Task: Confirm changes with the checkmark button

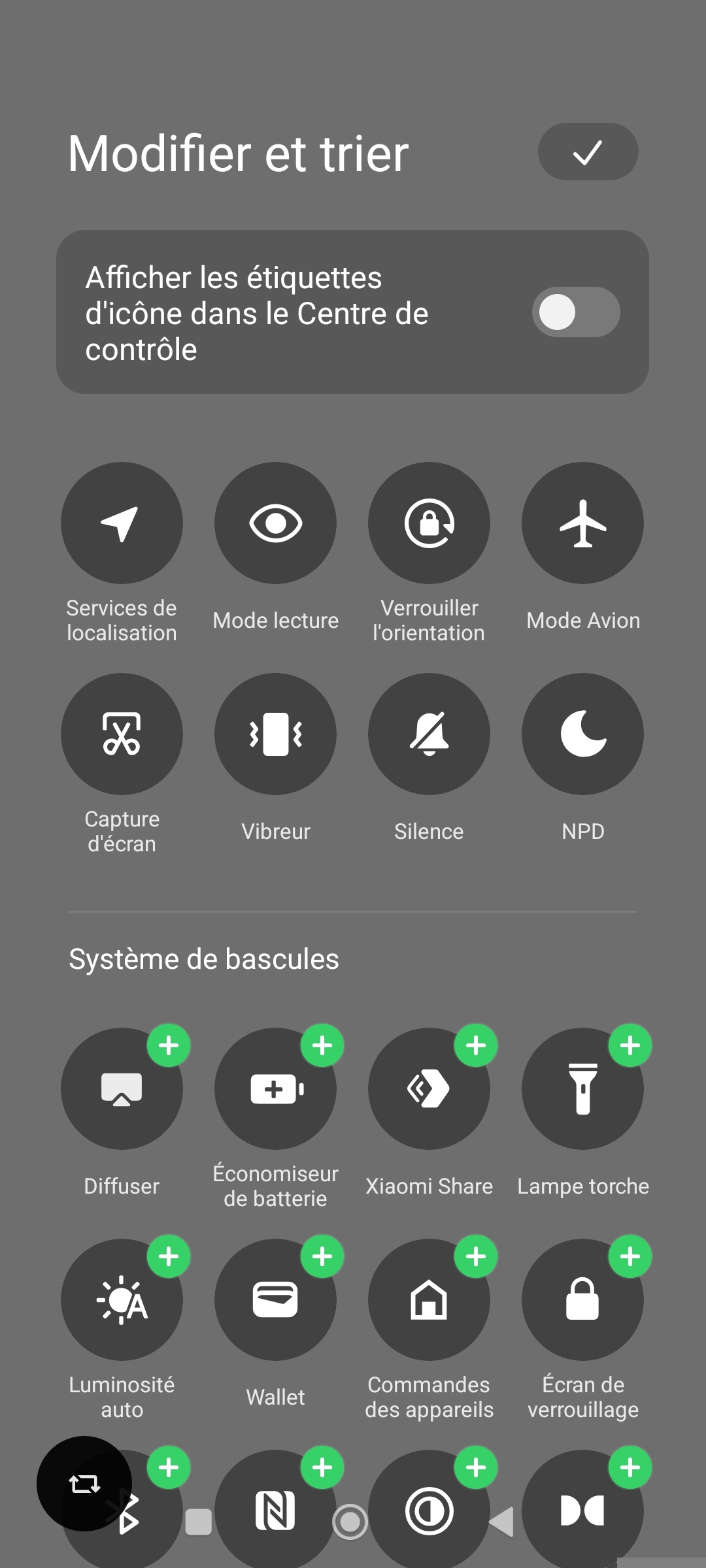Action: [x=588, y=152]
